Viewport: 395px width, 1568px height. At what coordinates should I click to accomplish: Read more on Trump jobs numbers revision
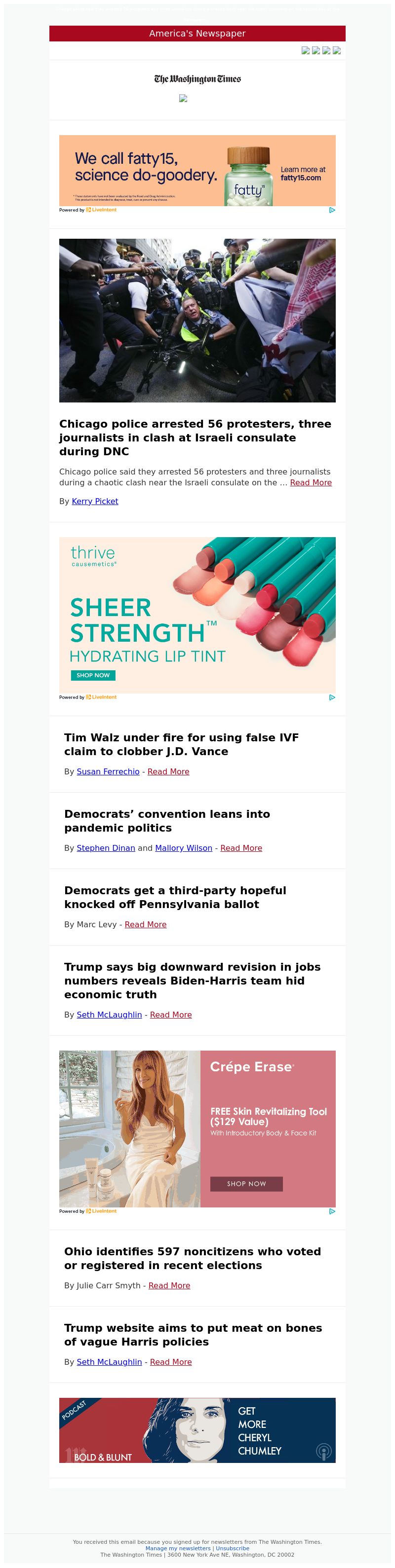(171, 1015)
